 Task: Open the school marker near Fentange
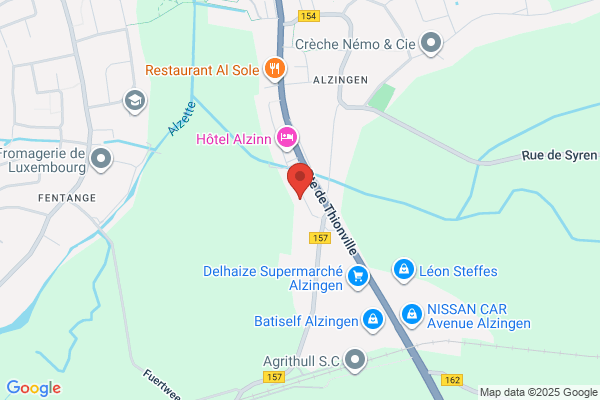coord(135,101)
